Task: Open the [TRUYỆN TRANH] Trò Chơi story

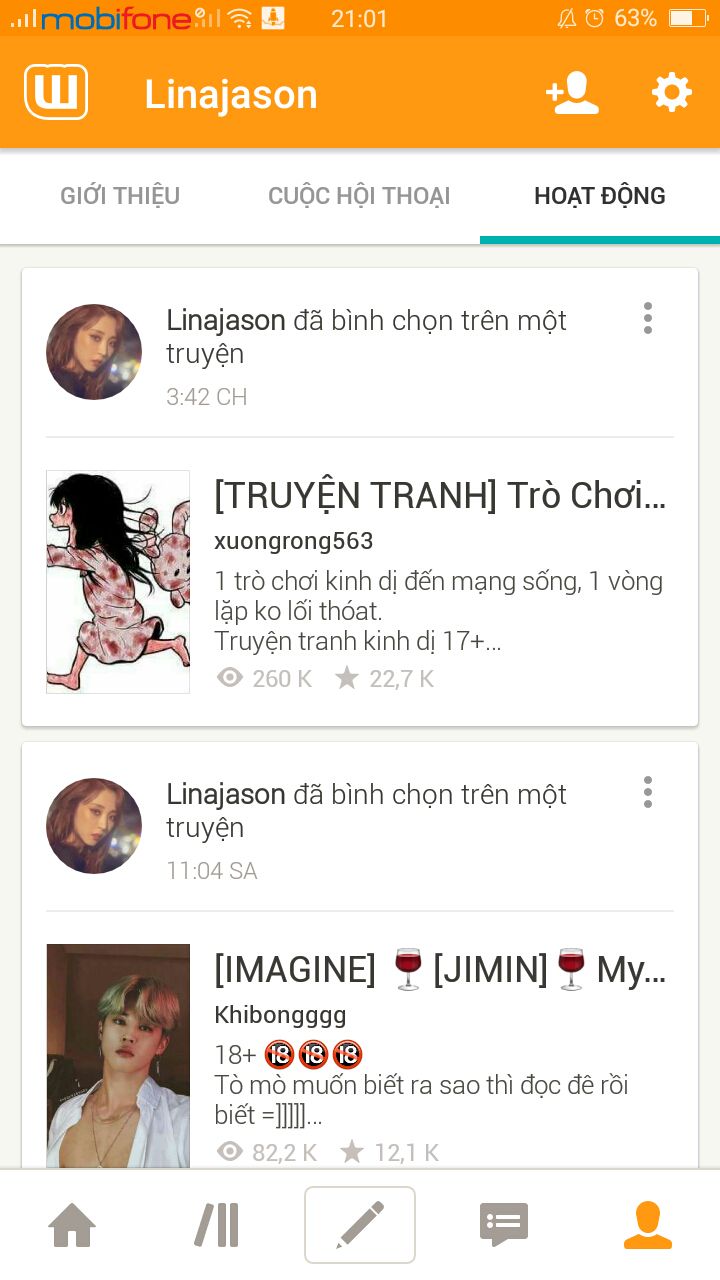Action: pos(440,495)
